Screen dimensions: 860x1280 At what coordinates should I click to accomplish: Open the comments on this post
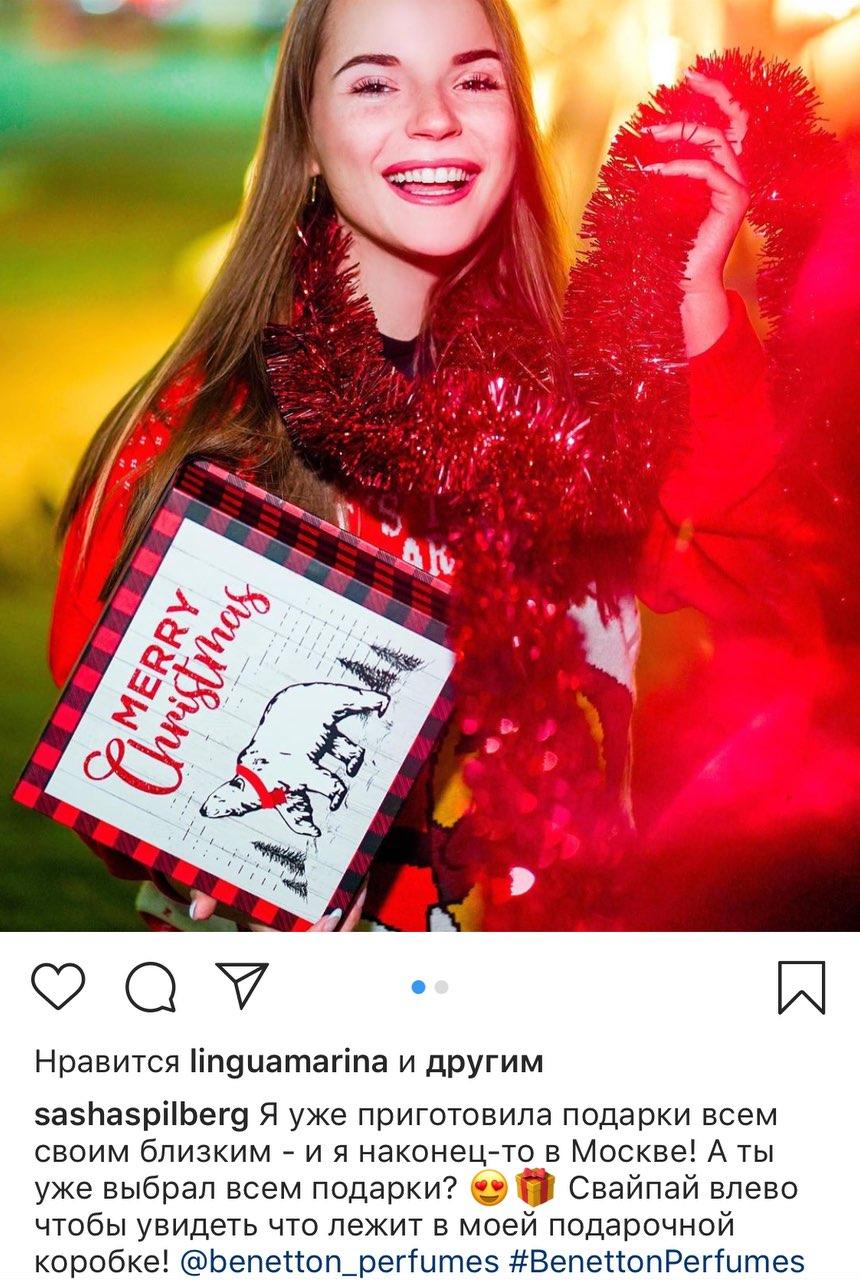pyautogui.click(x=150, y=986)
